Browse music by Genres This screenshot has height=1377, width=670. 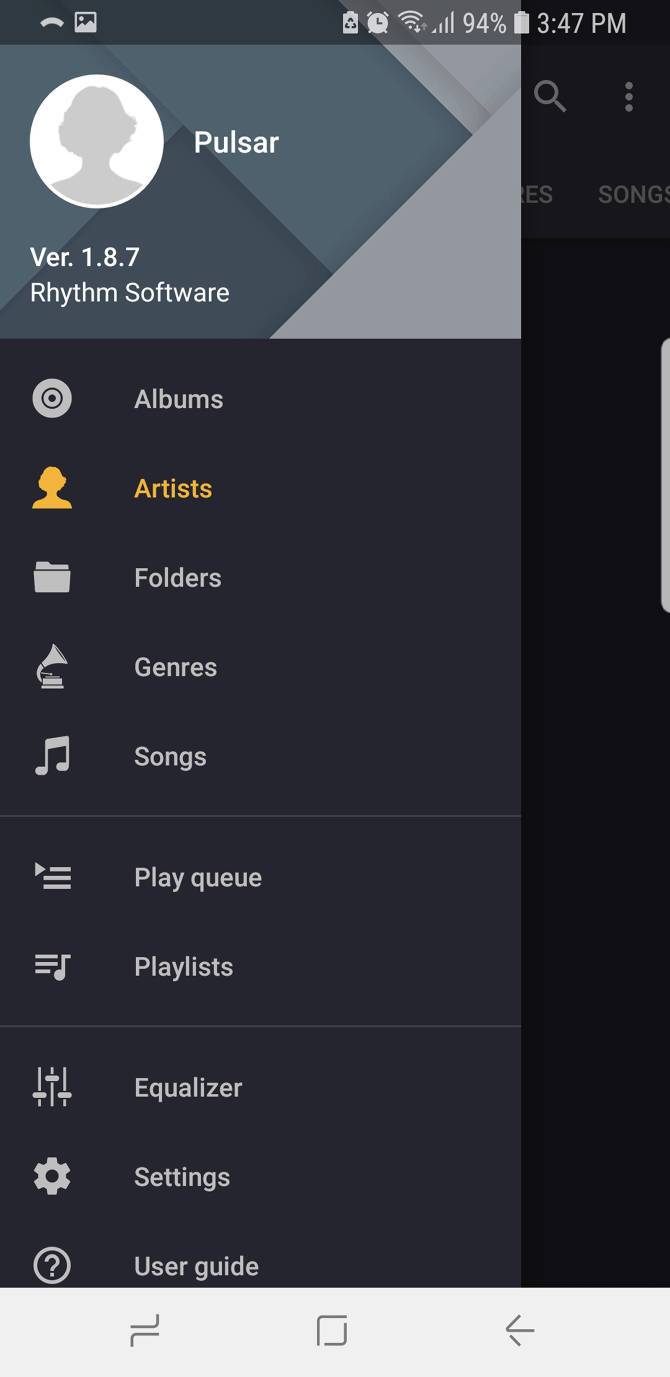coord(175,667)
